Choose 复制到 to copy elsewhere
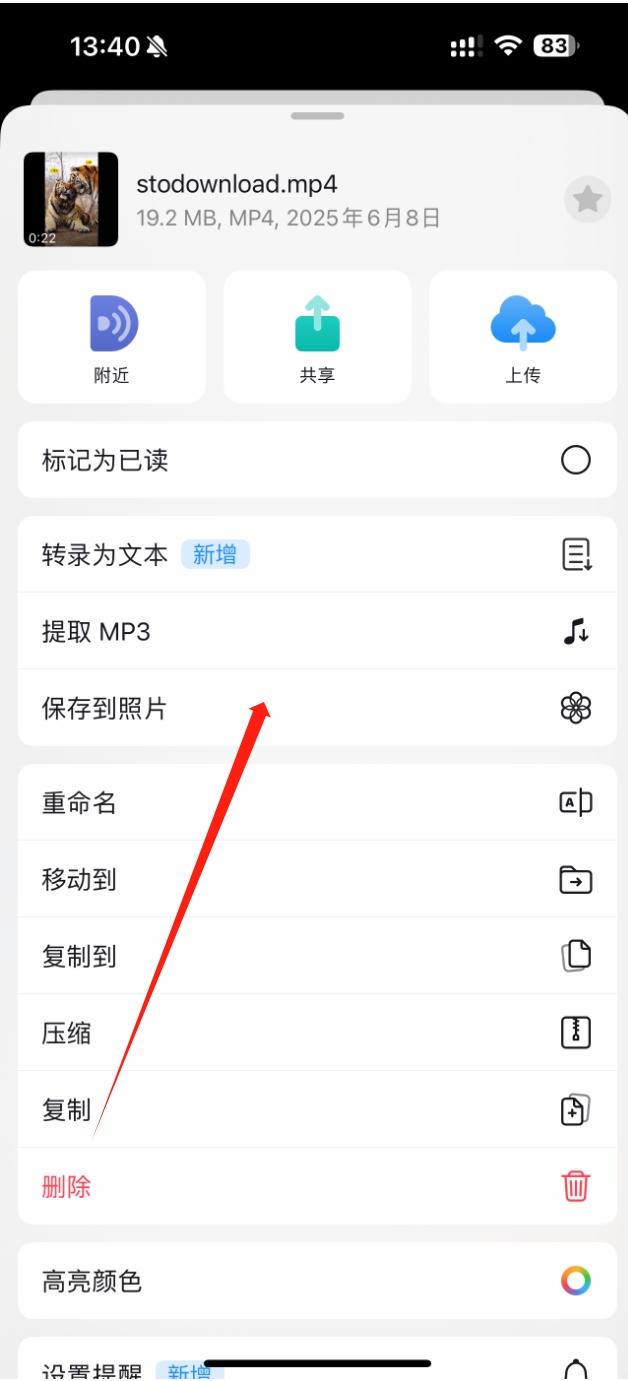Image resolution: width=628 pixels, height=1381 pixels. (317, 957)
